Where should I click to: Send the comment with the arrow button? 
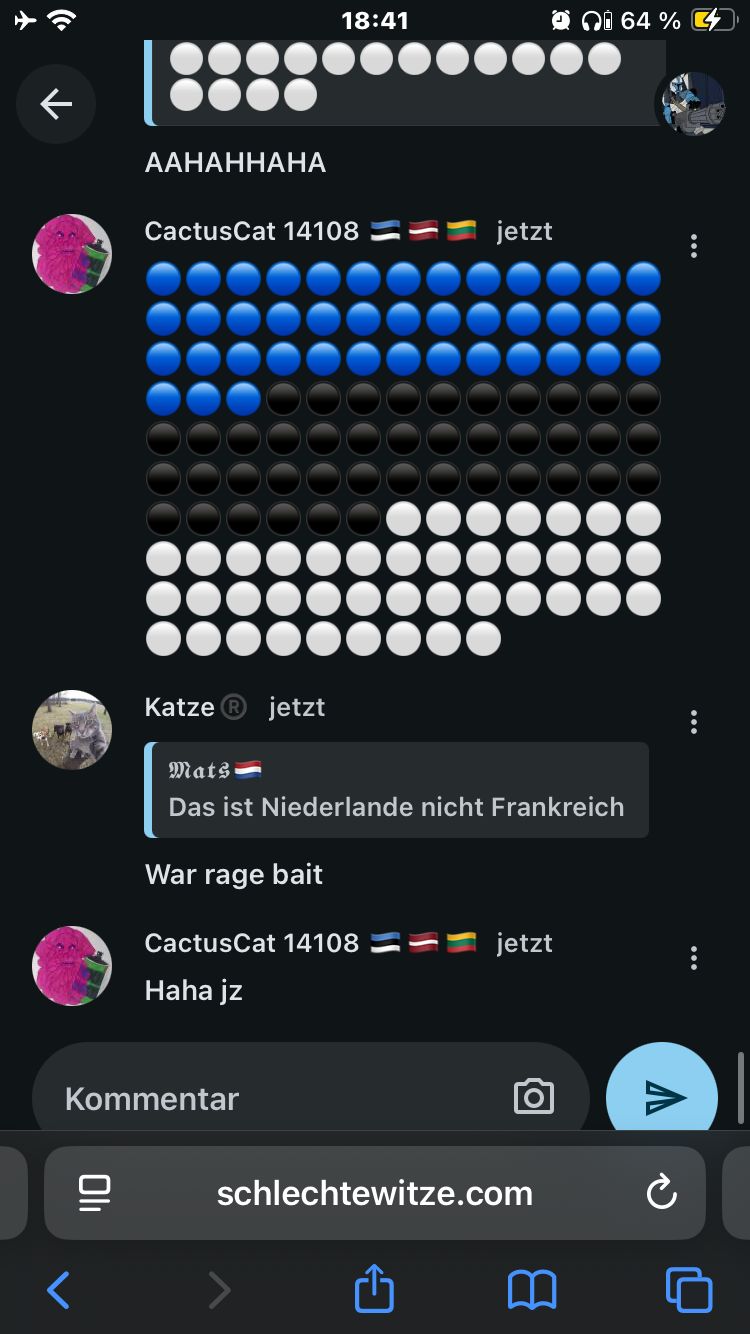pyautogui.click(x=662, y=1097)
